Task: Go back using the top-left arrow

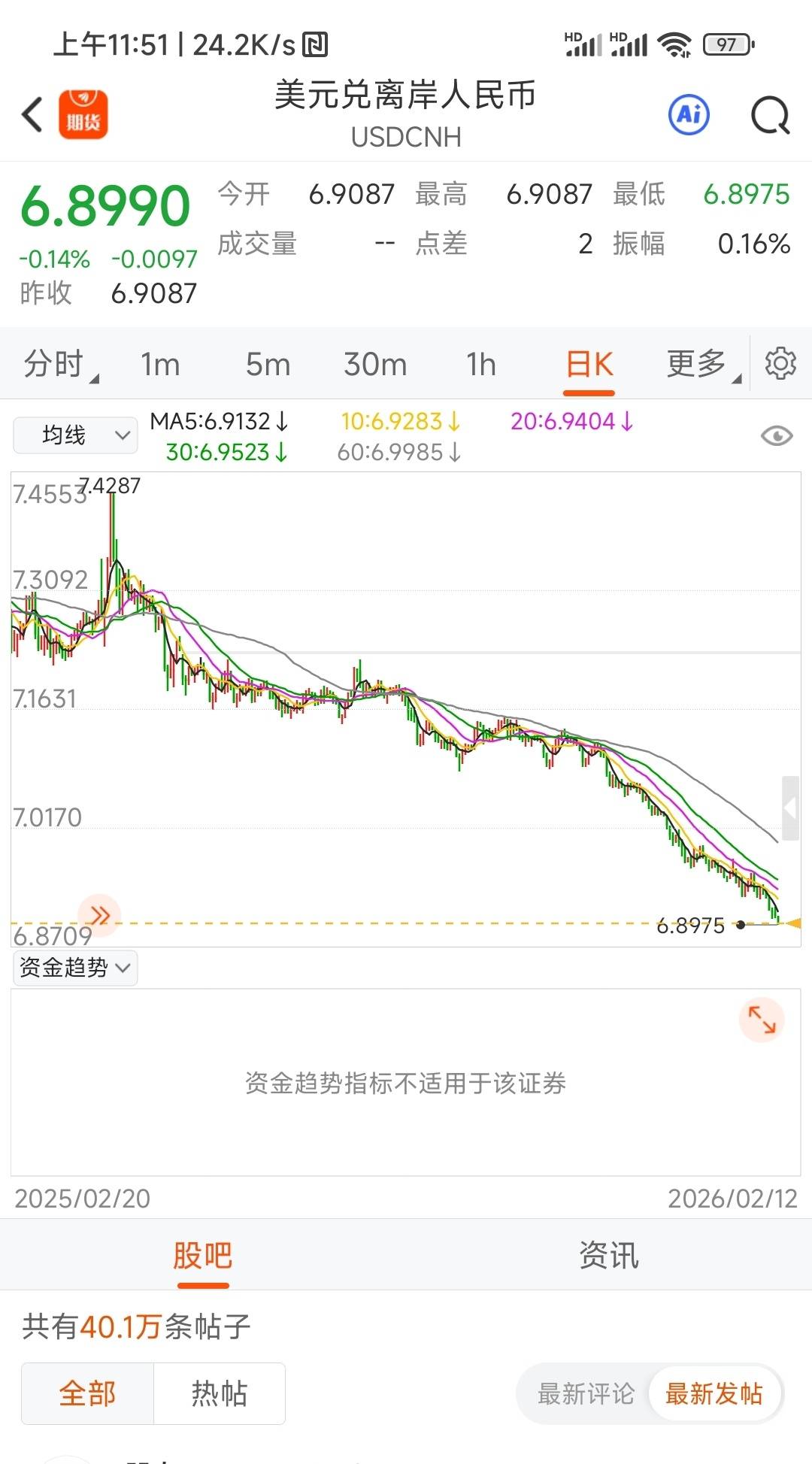Action: (32, 115)
